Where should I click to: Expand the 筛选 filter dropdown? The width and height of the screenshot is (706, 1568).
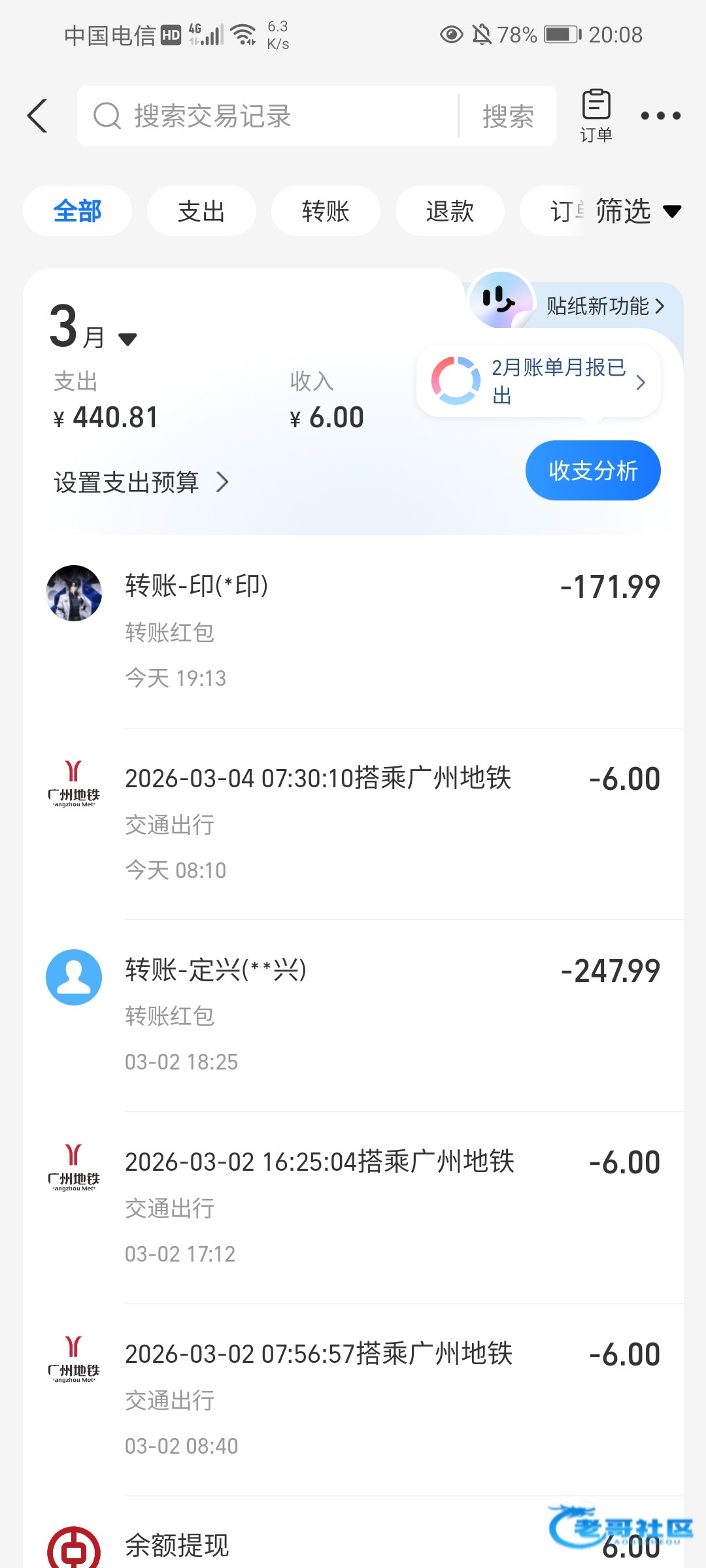point(637,211)
